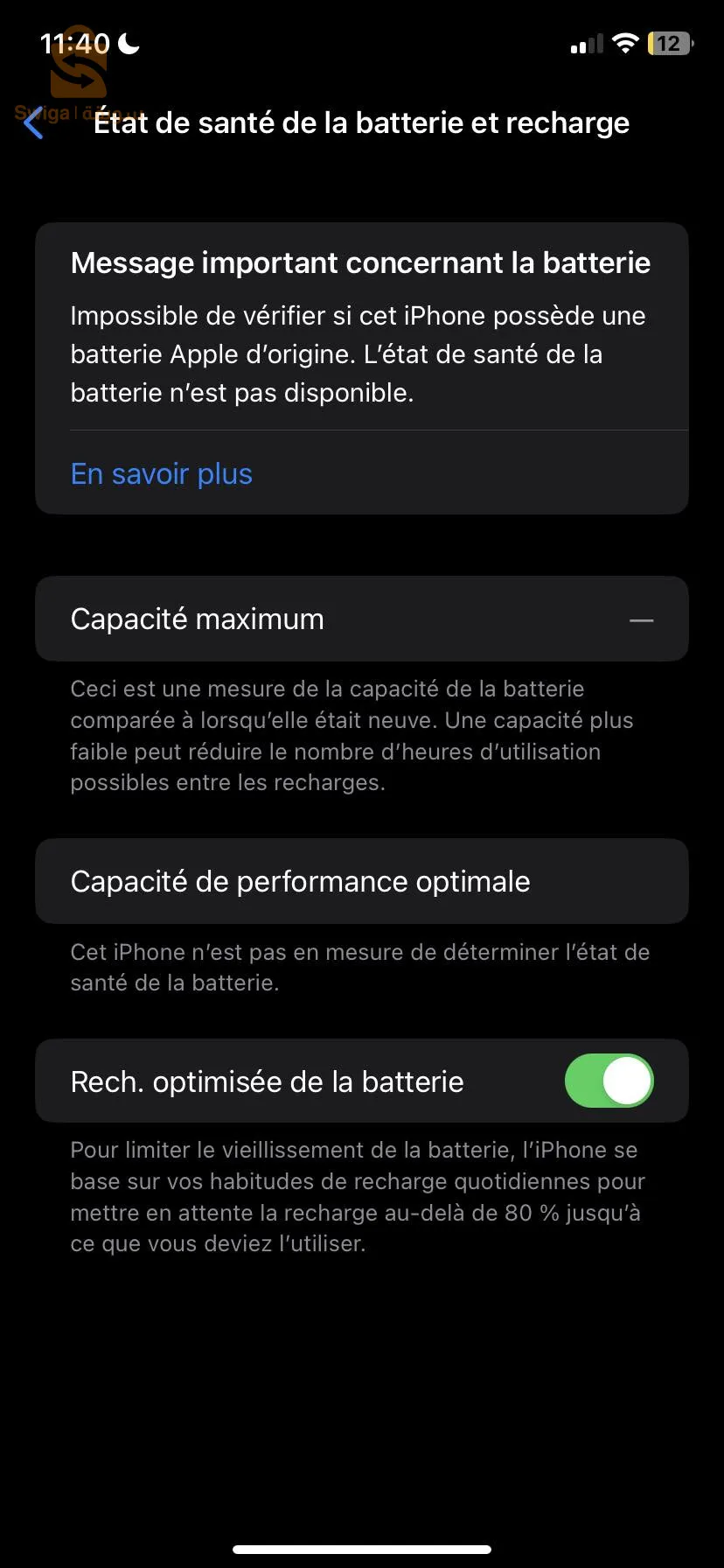Image resolution: width=724 pixels, height=1568 pixels.
Task: Tap the battery level indicator bar
Action: point(668,42)
